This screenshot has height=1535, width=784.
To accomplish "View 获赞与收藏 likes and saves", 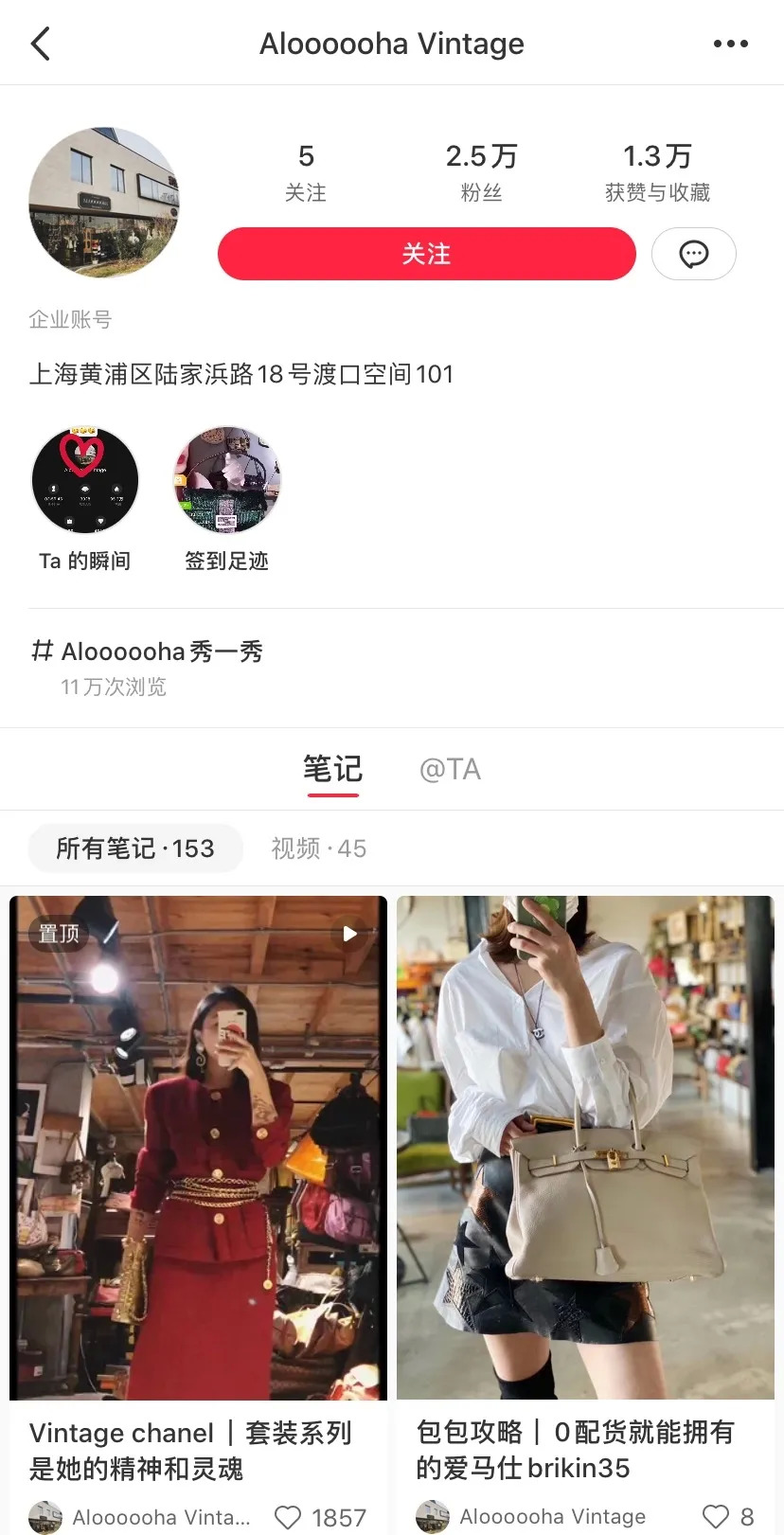I will coord(657,171).
